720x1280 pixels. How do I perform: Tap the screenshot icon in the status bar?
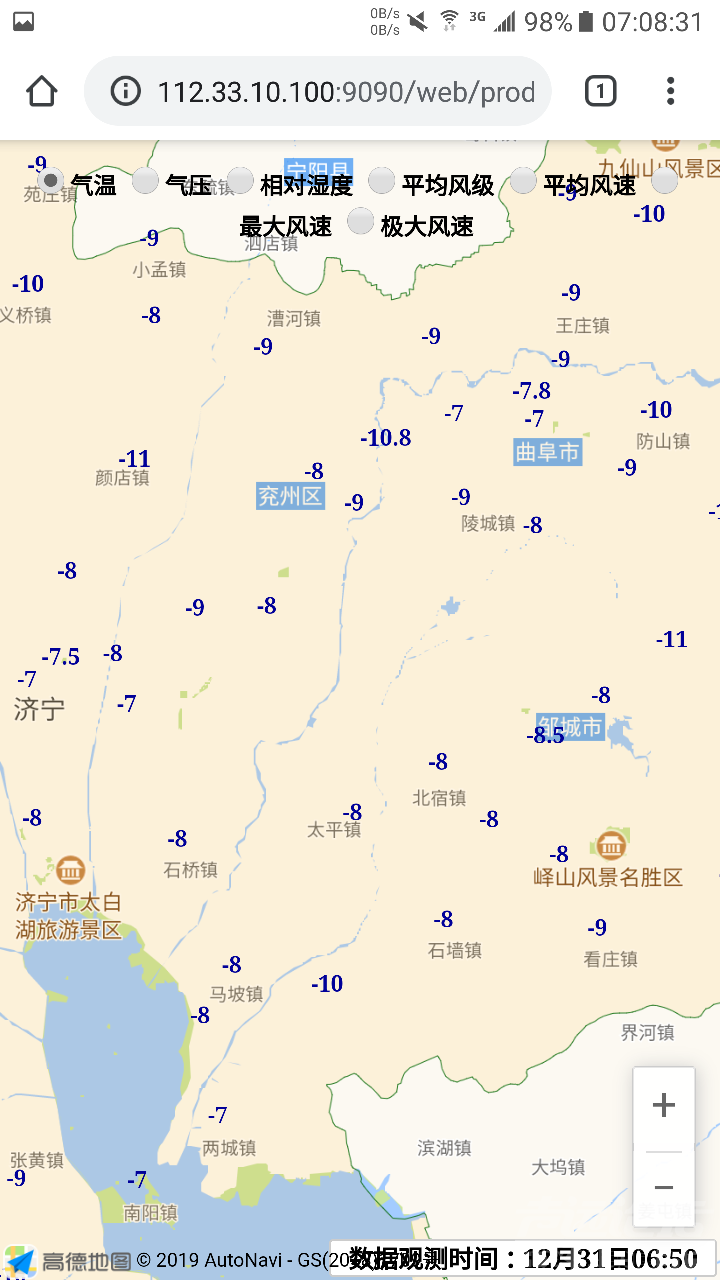click(22, 20)
